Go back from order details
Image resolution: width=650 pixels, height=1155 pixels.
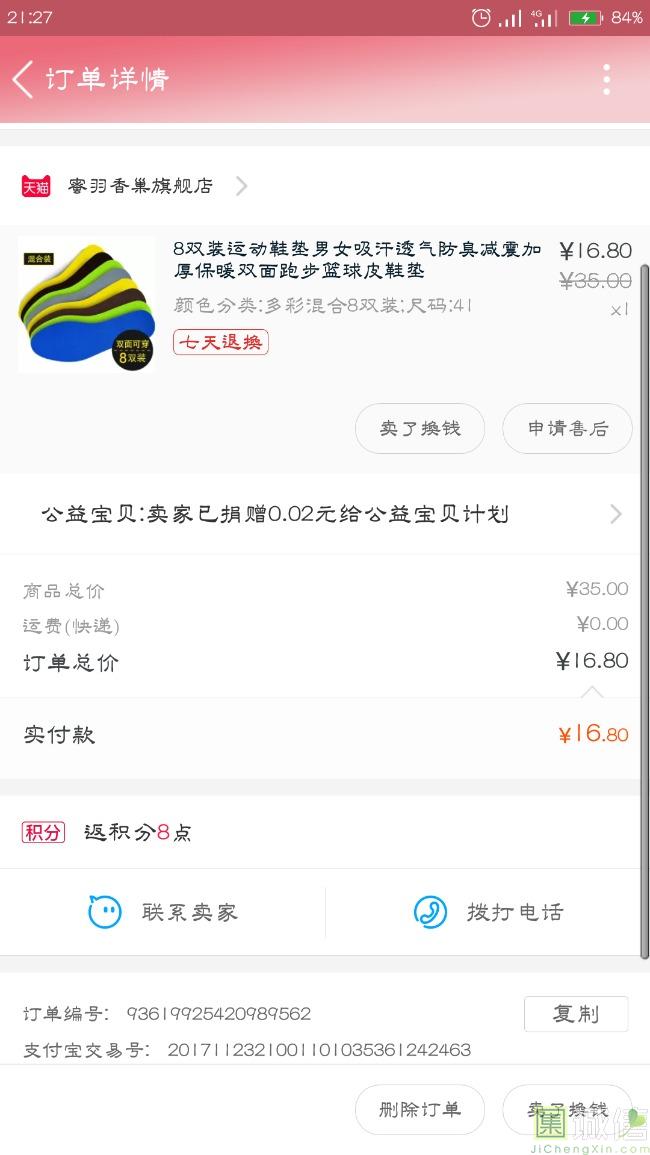tap(24, 79)
